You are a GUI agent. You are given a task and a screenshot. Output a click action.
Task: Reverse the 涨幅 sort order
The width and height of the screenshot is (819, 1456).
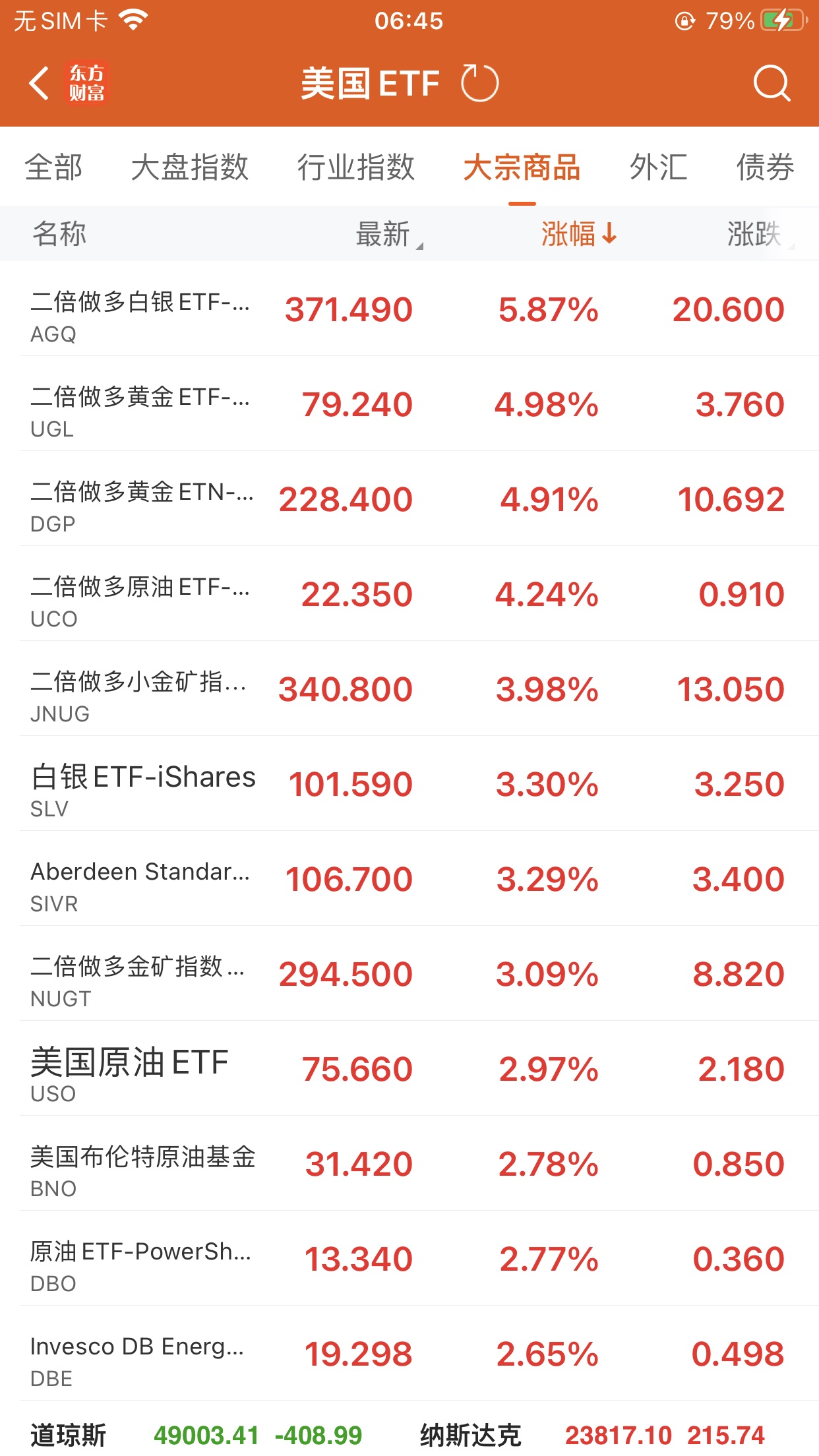pos(578,234)
